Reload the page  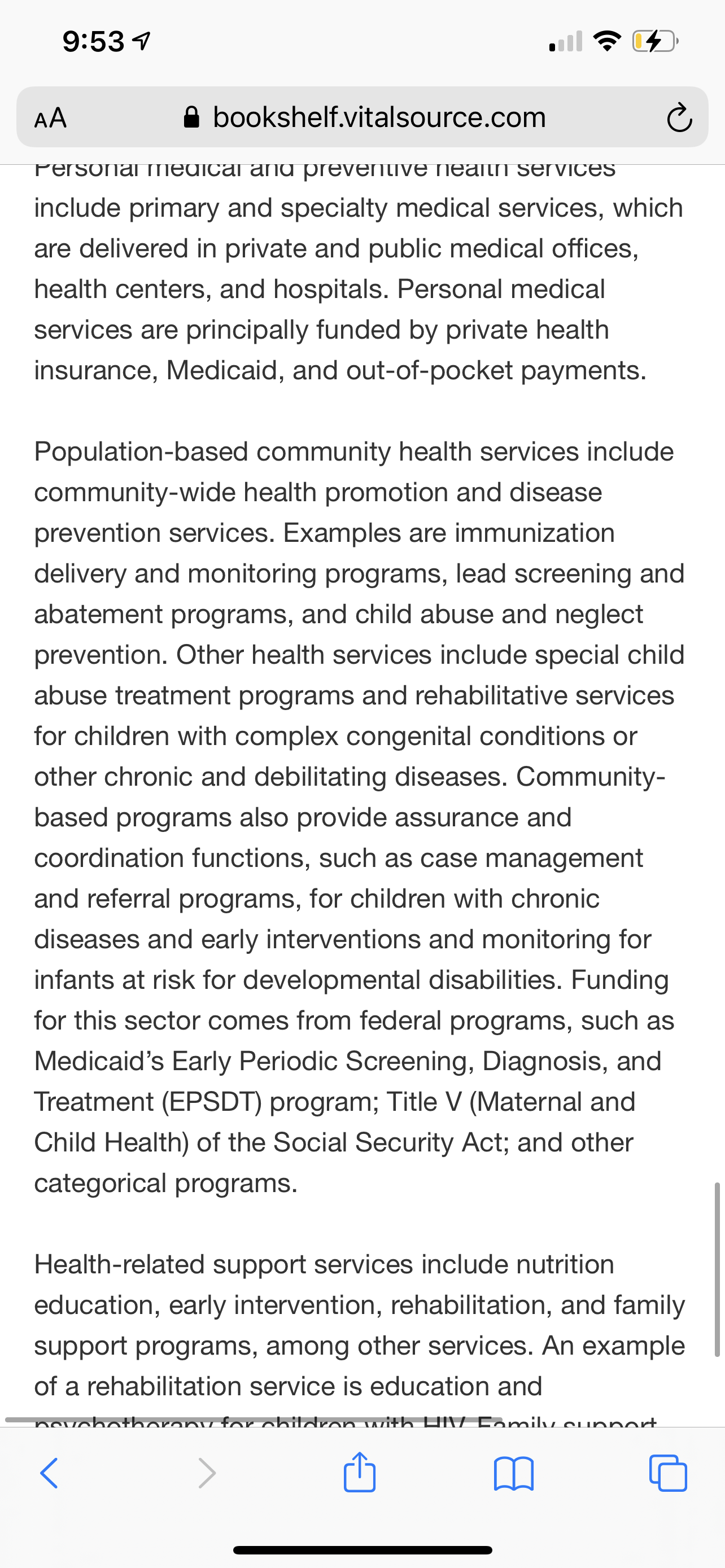click(x=679, y=118)
